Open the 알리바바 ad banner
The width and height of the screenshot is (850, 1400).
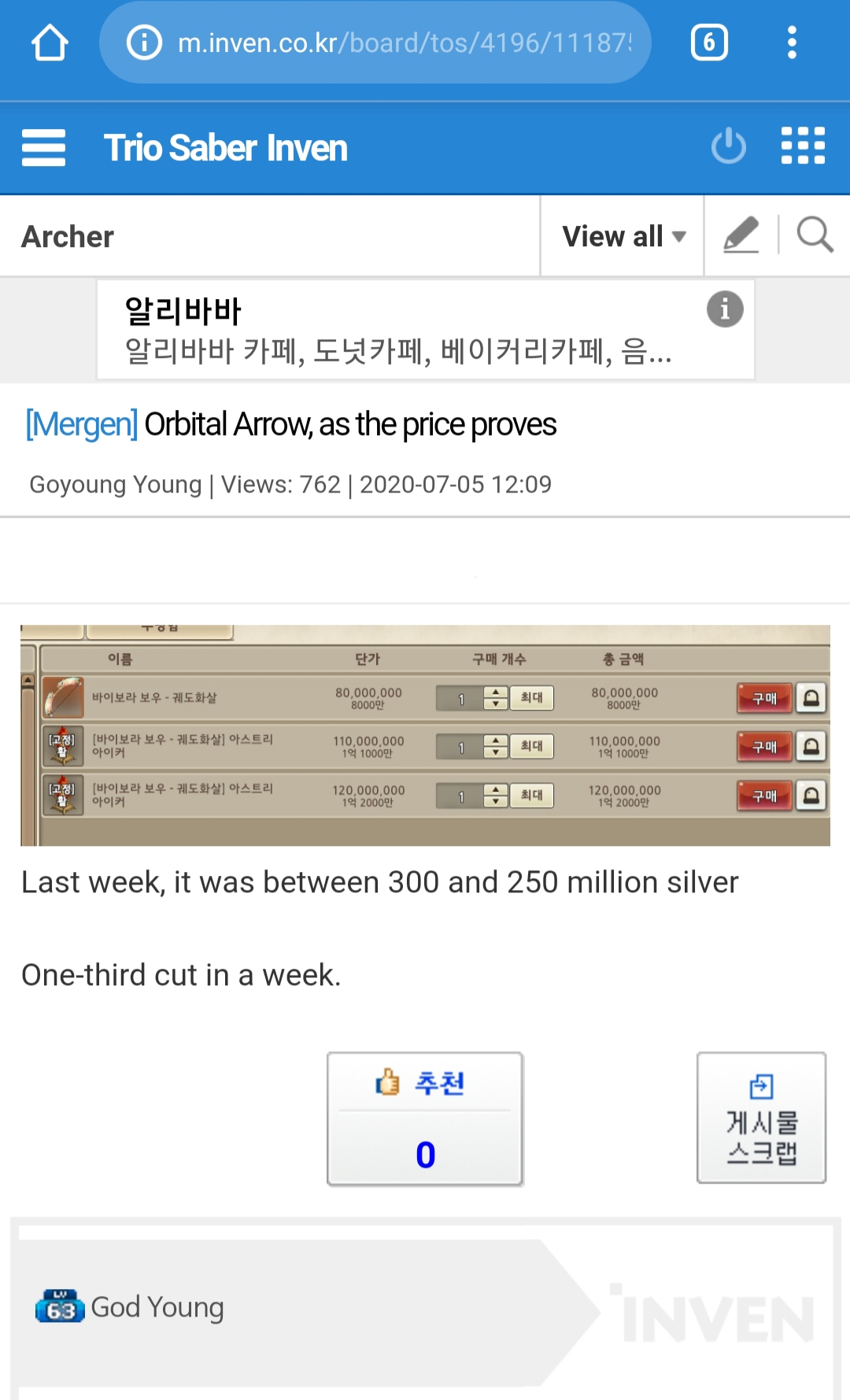[x=398, y=331]
